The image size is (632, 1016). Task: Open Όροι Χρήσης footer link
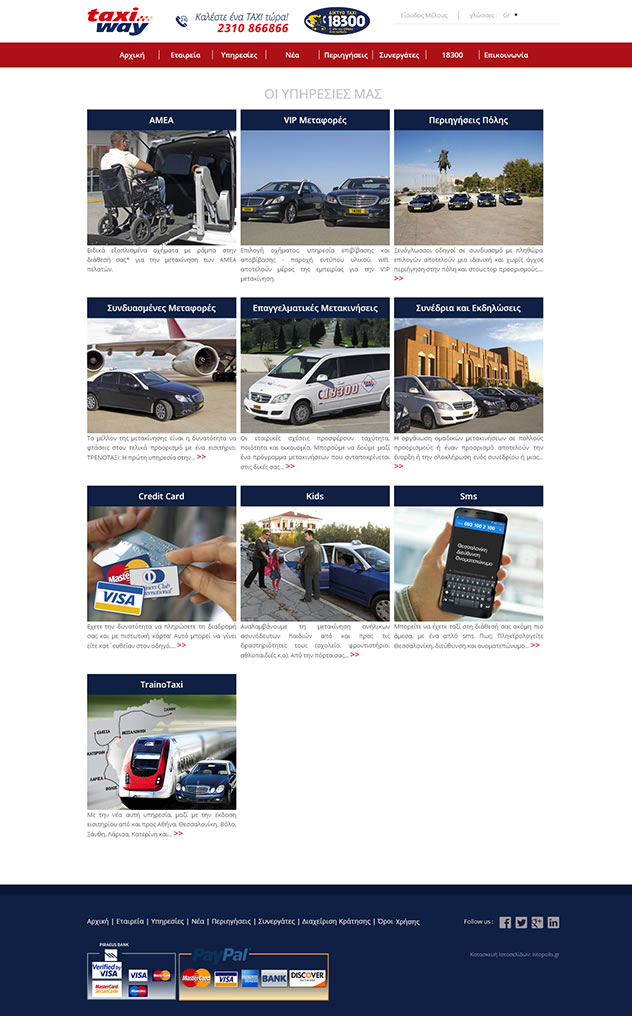click(x=400, y=921)
